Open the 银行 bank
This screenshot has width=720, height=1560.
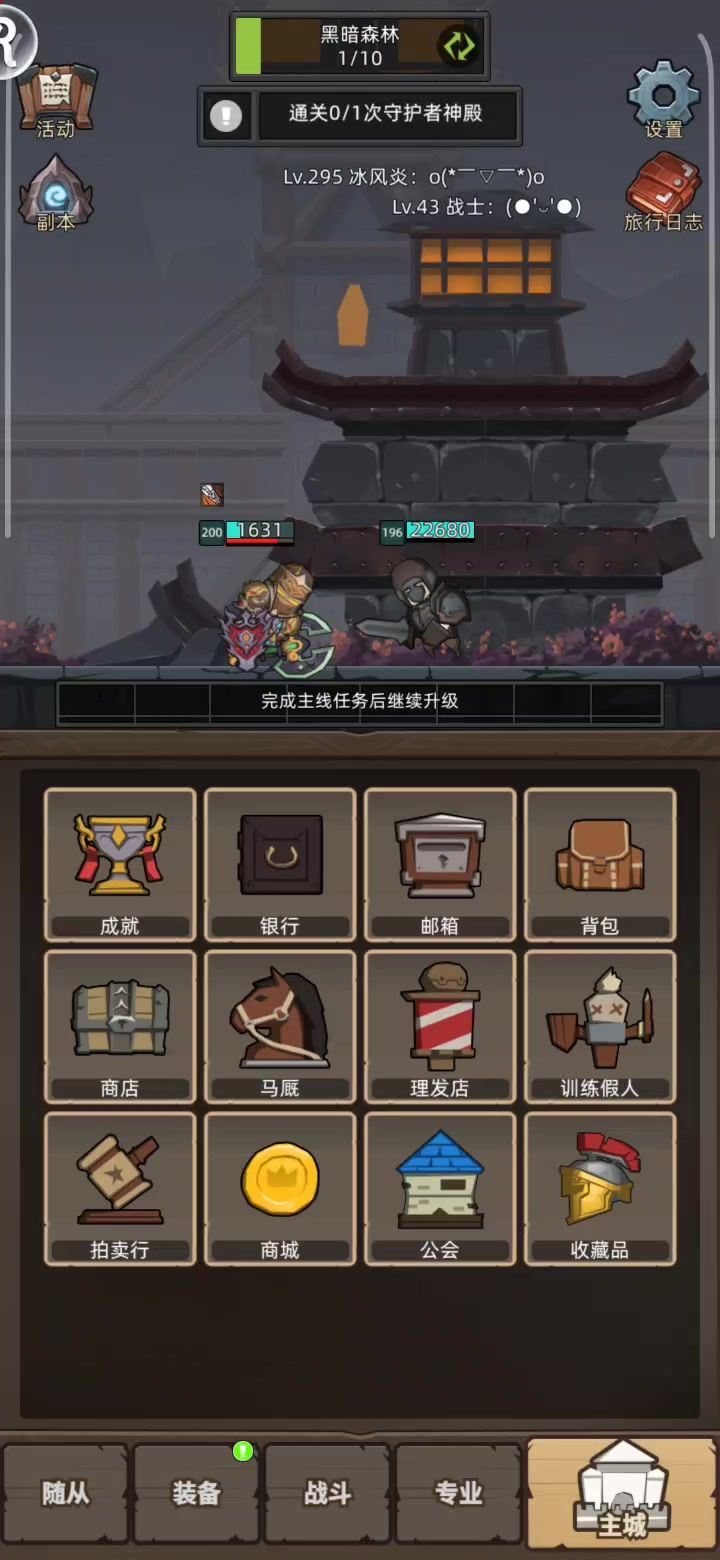point(280,865)
